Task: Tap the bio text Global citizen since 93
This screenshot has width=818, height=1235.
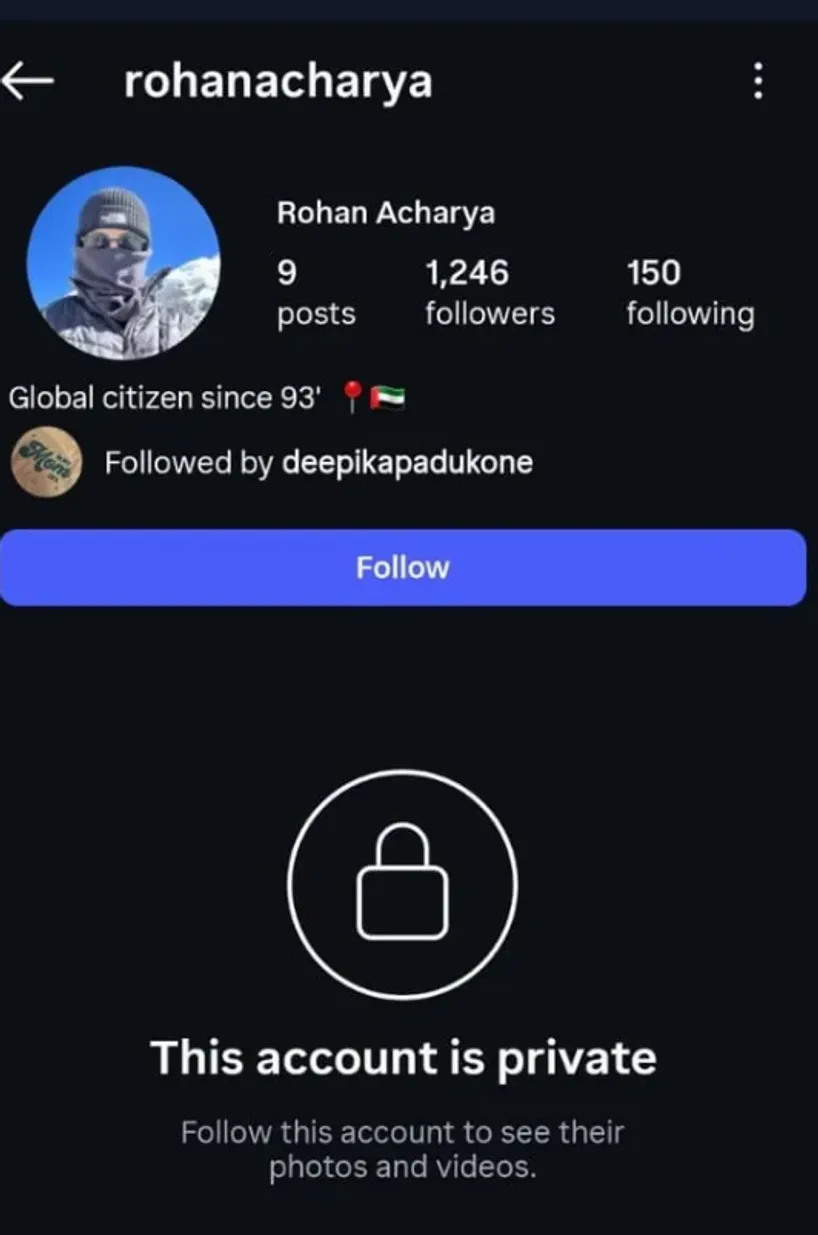Action: tap(165, 397)
